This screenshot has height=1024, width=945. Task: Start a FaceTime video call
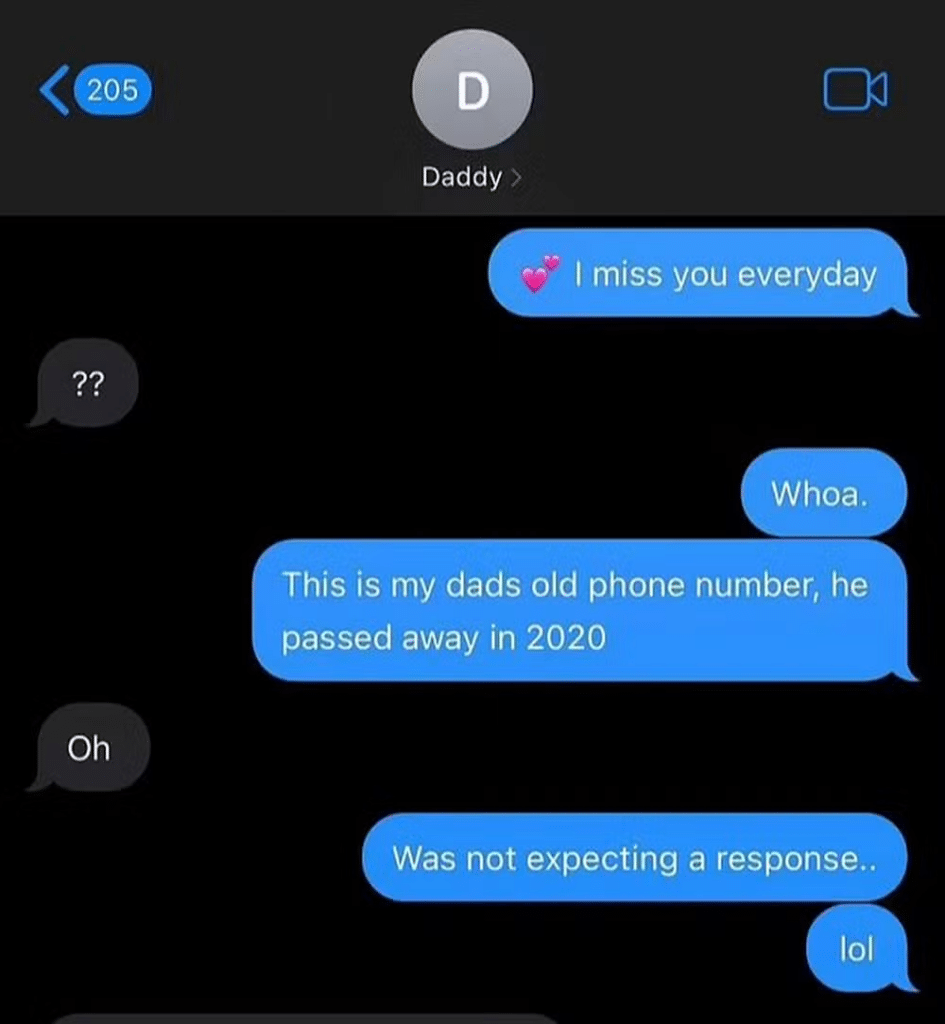[x=855, y=90]
